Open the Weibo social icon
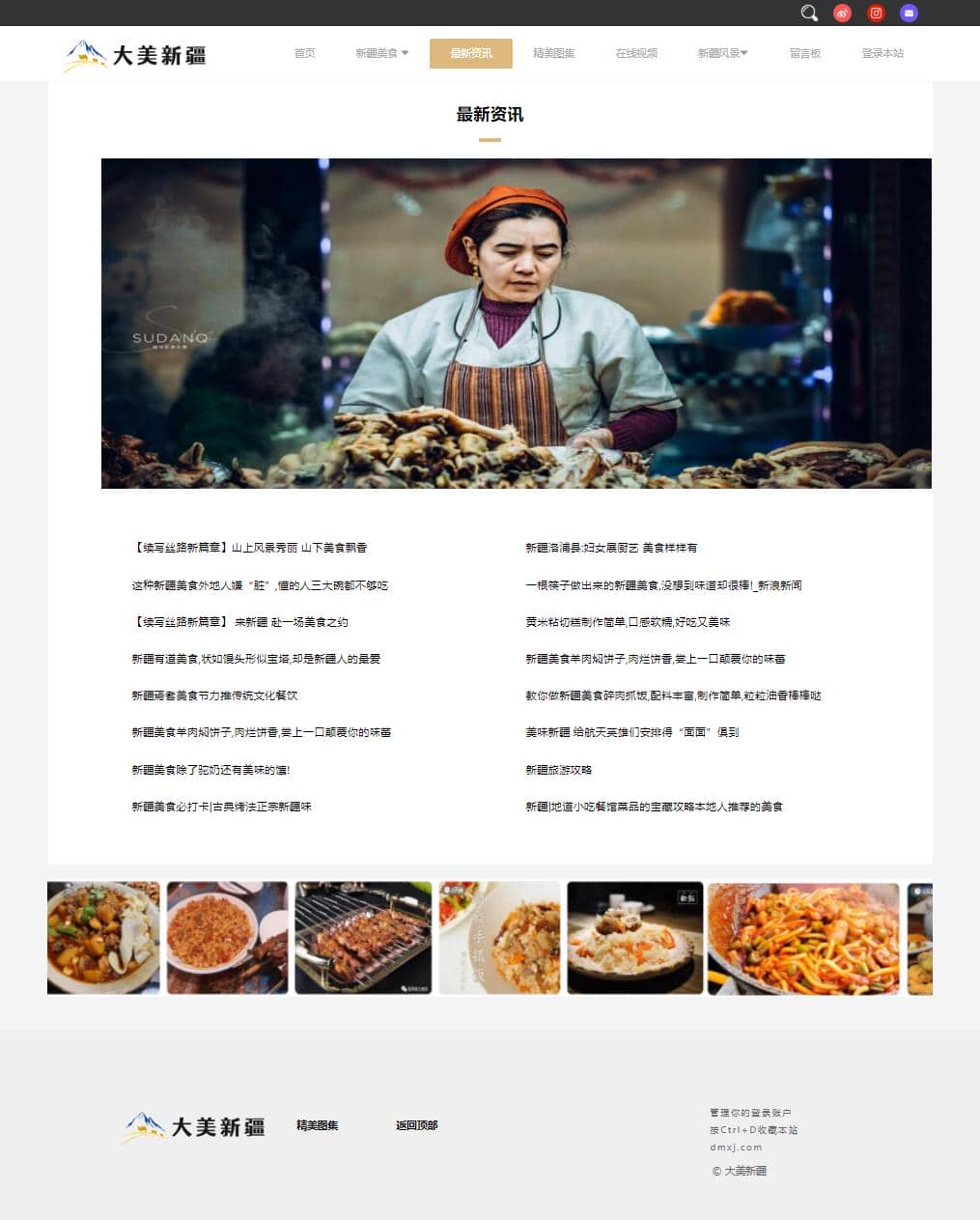Image resolution: width=980 pixels, height=1220 pixels. click(x=842, y=13)
